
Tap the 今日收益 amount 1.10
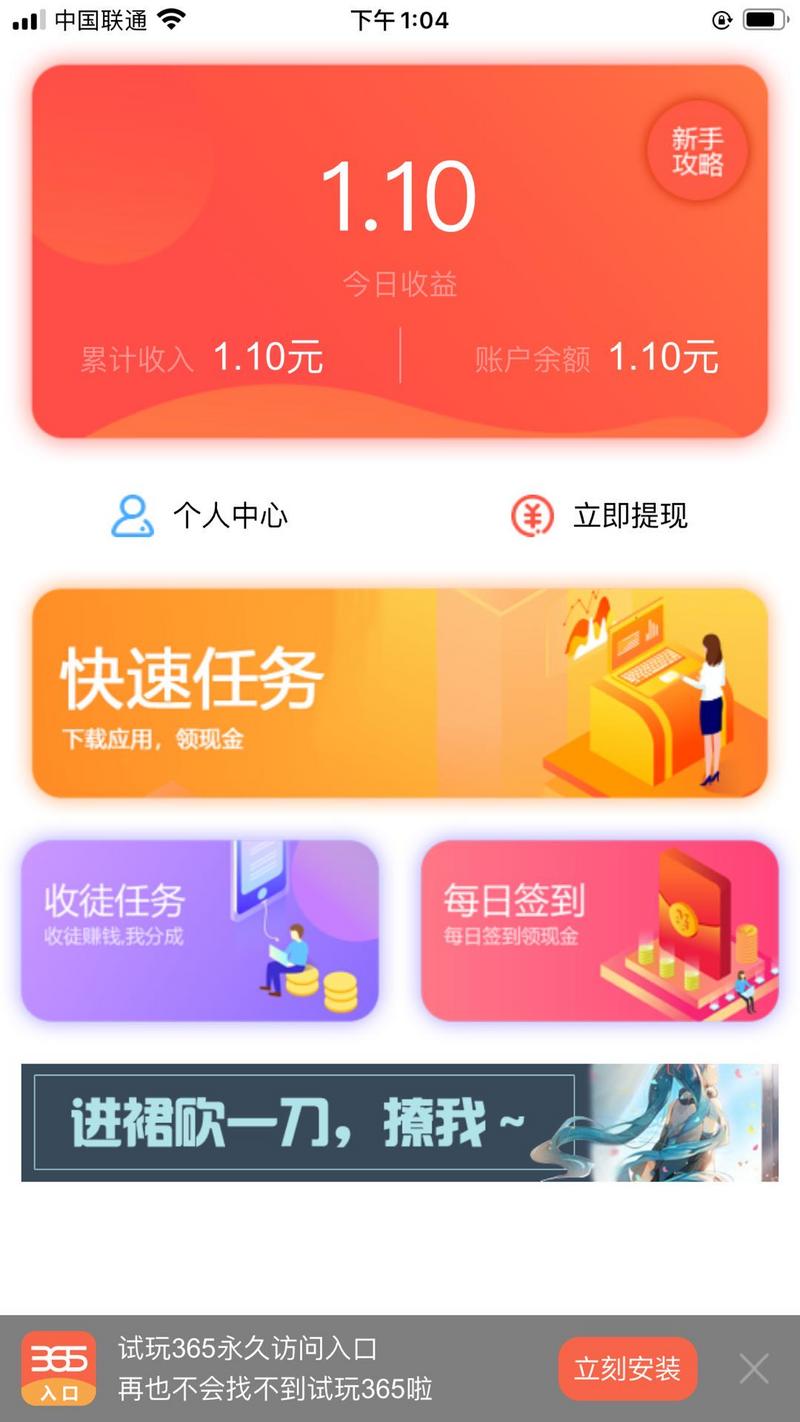coord(400,196)
